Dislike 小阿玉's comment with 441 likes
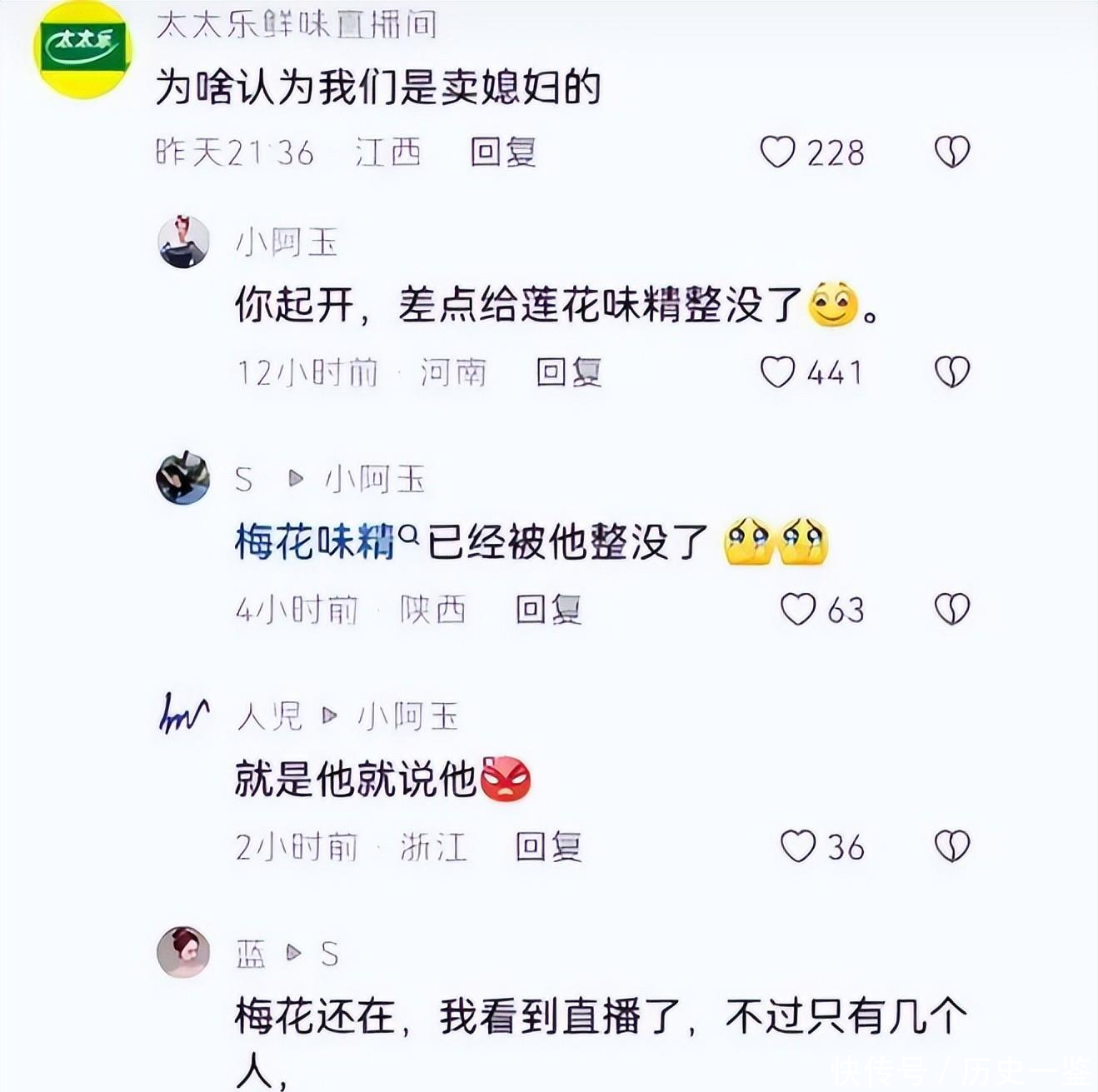The height and width of the screenshot is (1092, 1098). [x=952, y=372]
